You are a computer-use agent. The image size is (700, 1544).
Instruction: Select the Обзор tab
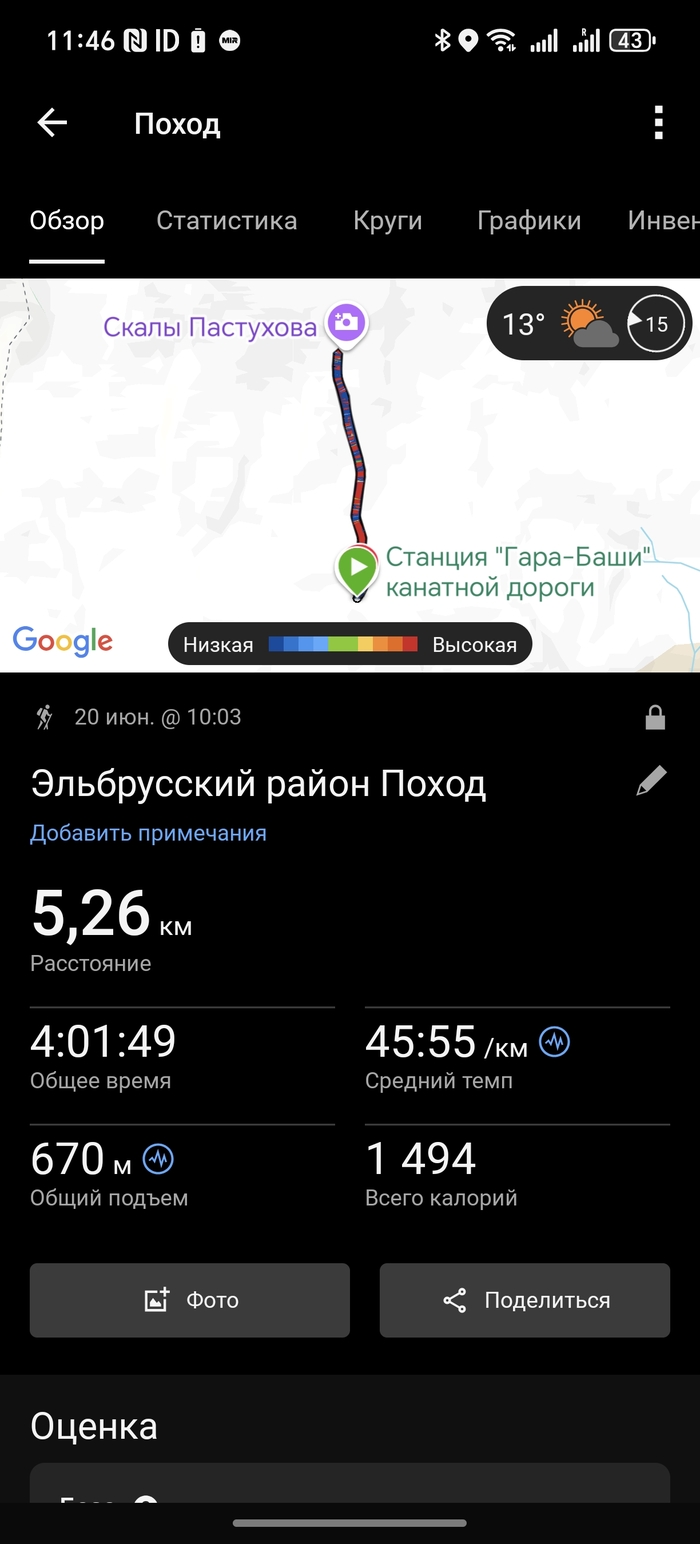pos(67,220)
